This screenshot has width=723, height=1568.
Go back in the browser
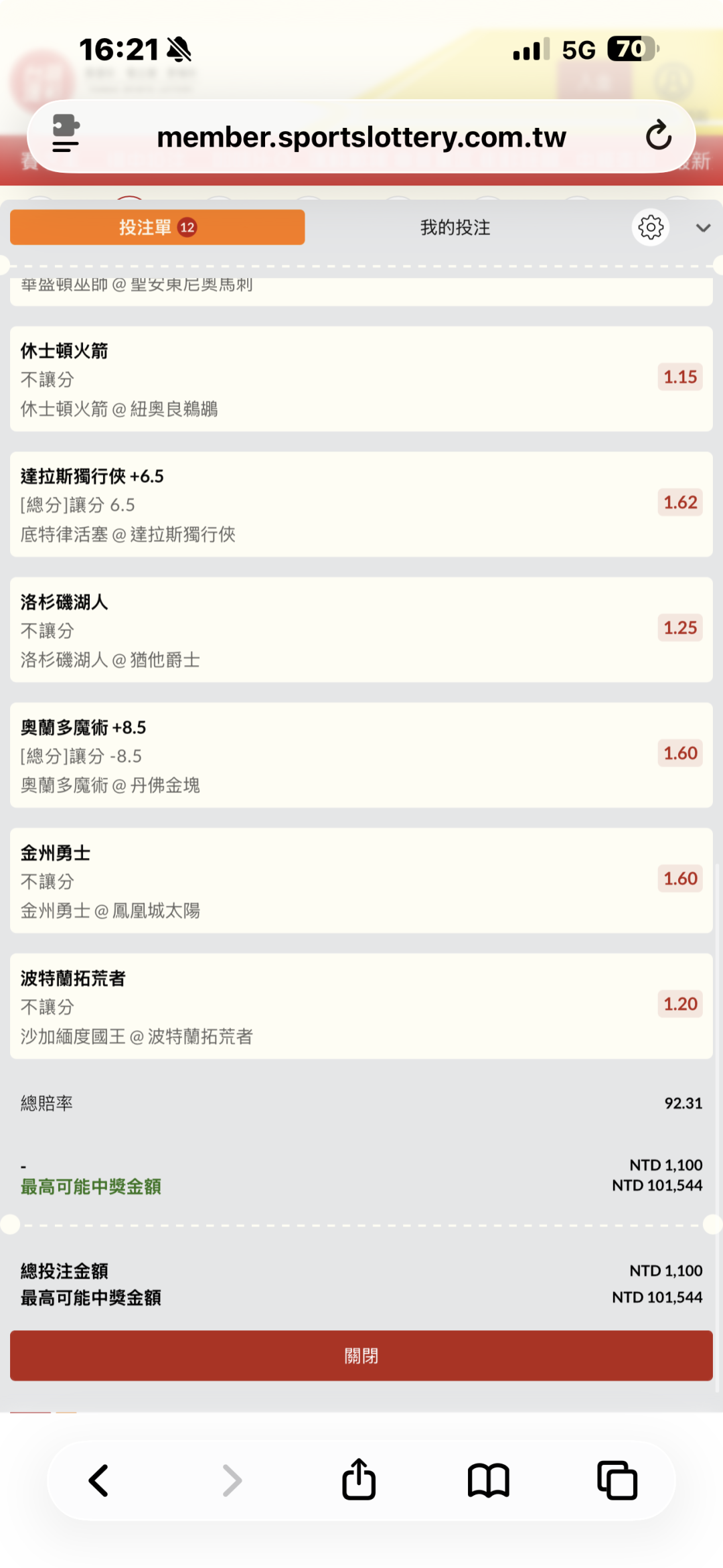point(98,1481)
